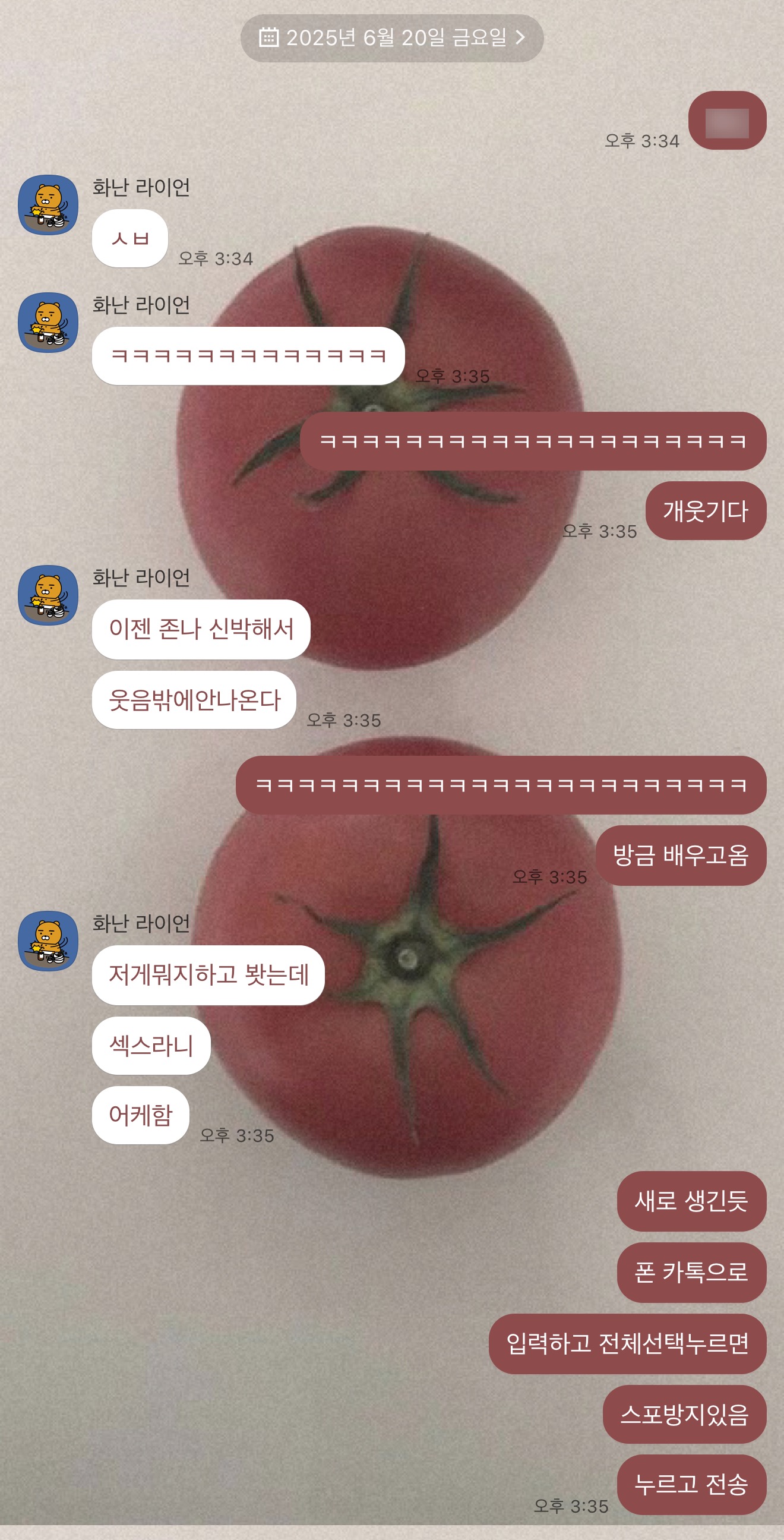Screen dimensions: 784x1540
Task: Tap 화난 라이언's avatar next to 이젠 존나 신박해서
Action: tap(48, 595)
